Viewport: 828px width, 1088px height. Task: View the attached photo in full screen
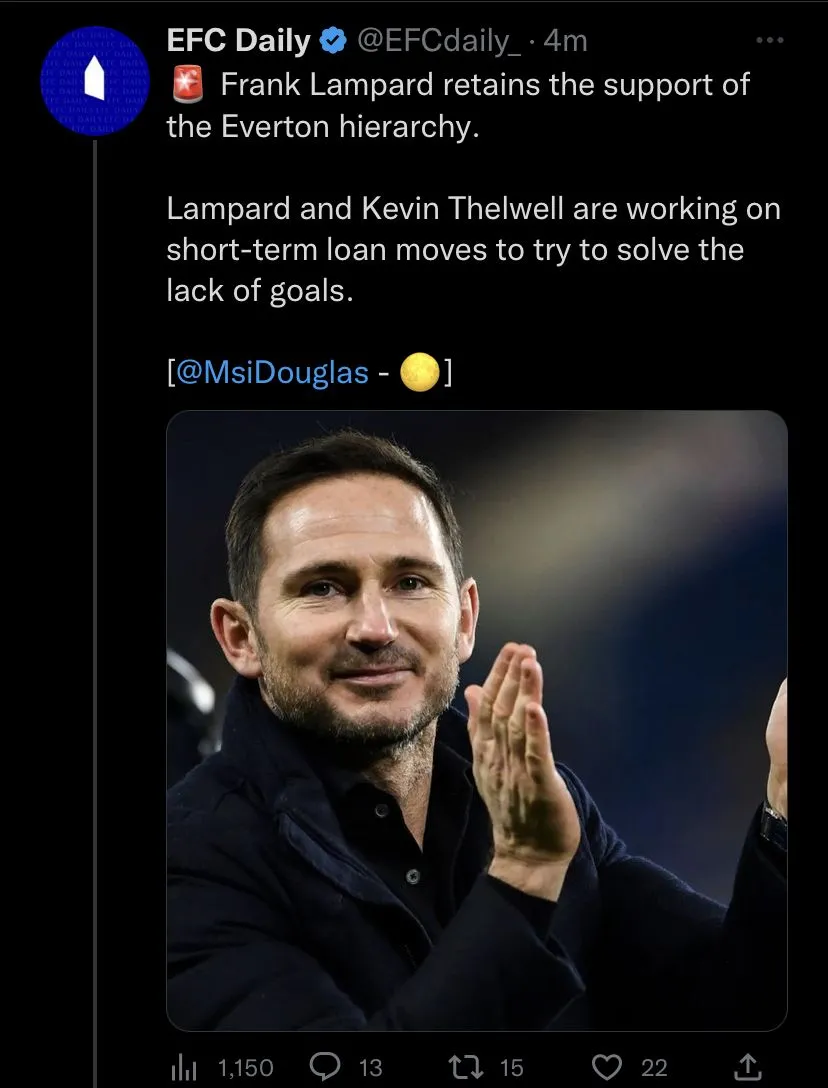point(476,720)
